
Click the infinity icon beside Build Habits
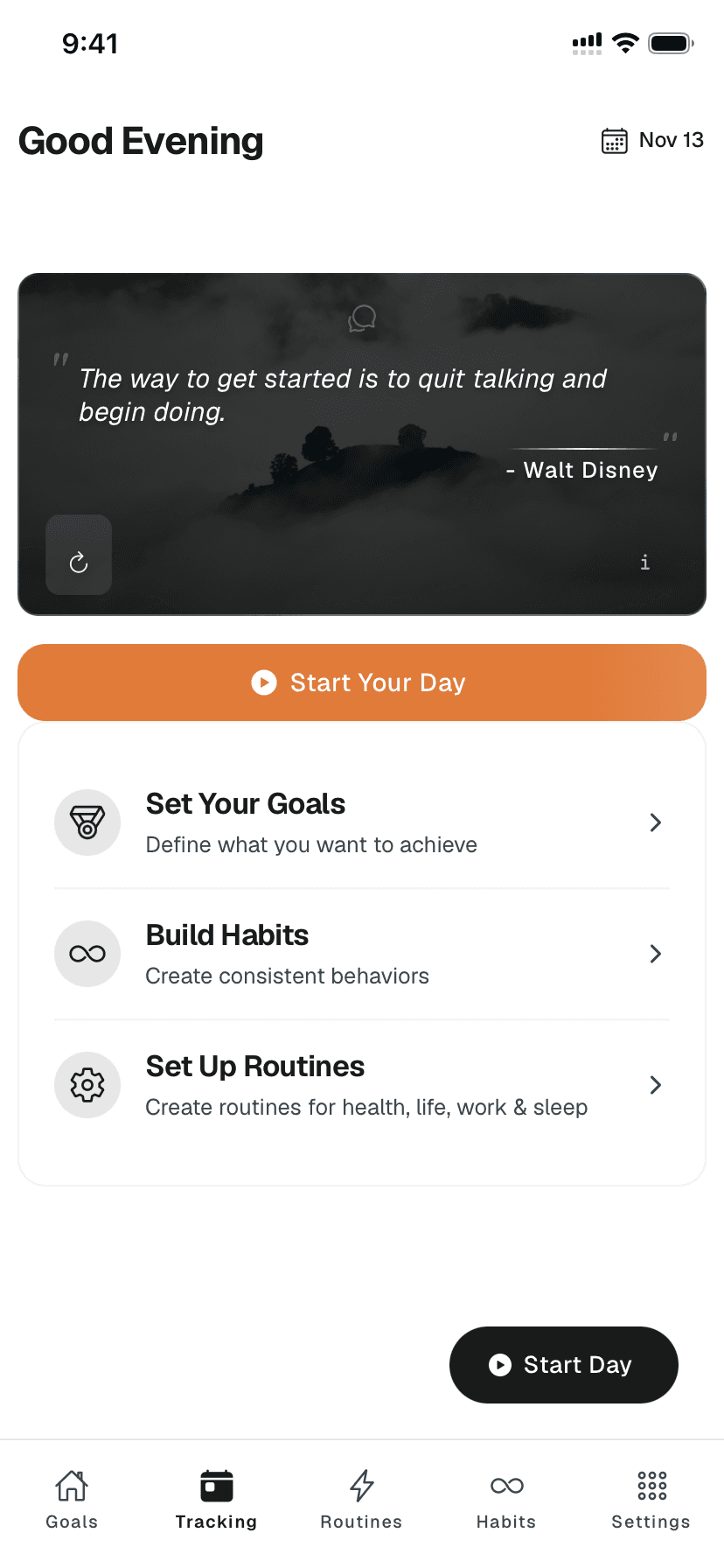87,954
